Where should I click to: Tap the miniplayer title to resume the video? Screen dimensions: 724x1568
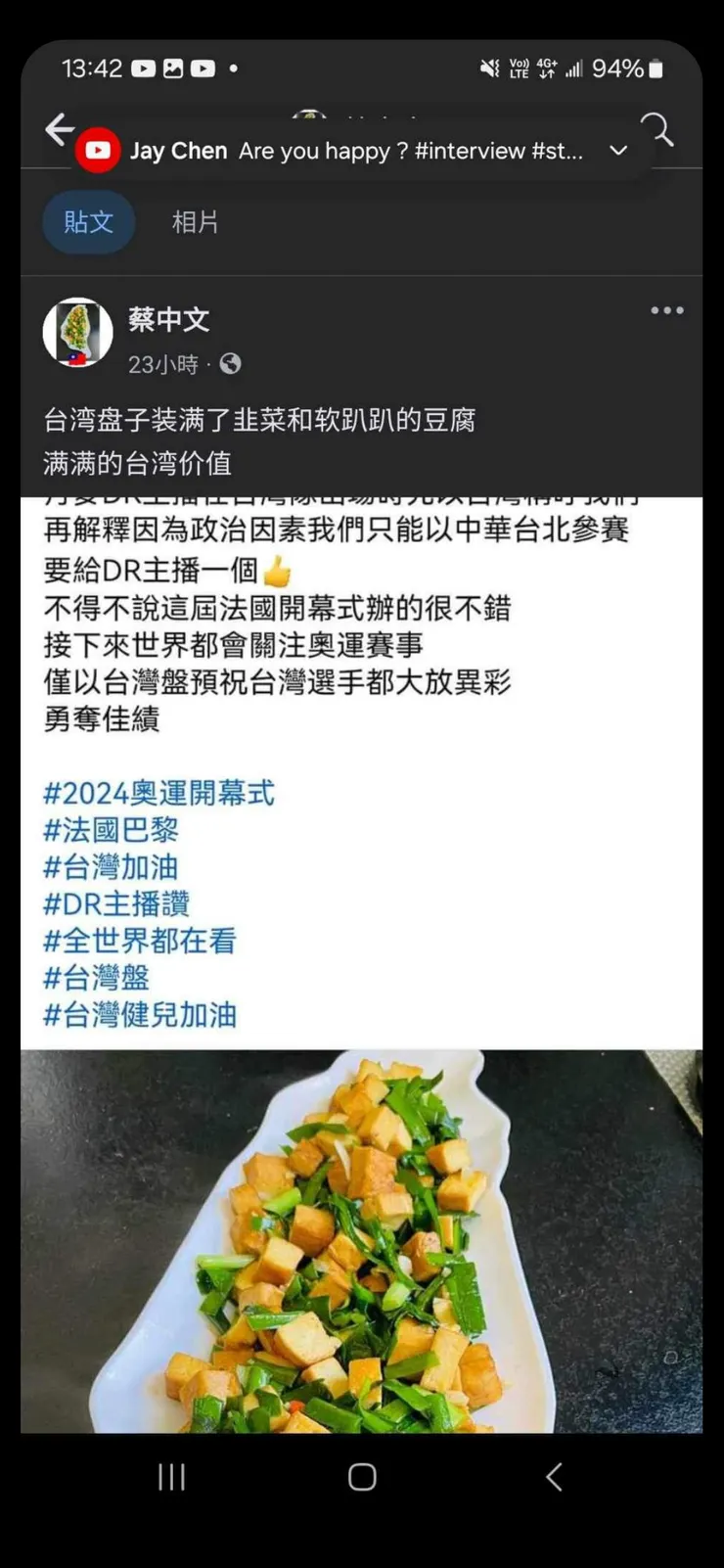tap(372, 151)
